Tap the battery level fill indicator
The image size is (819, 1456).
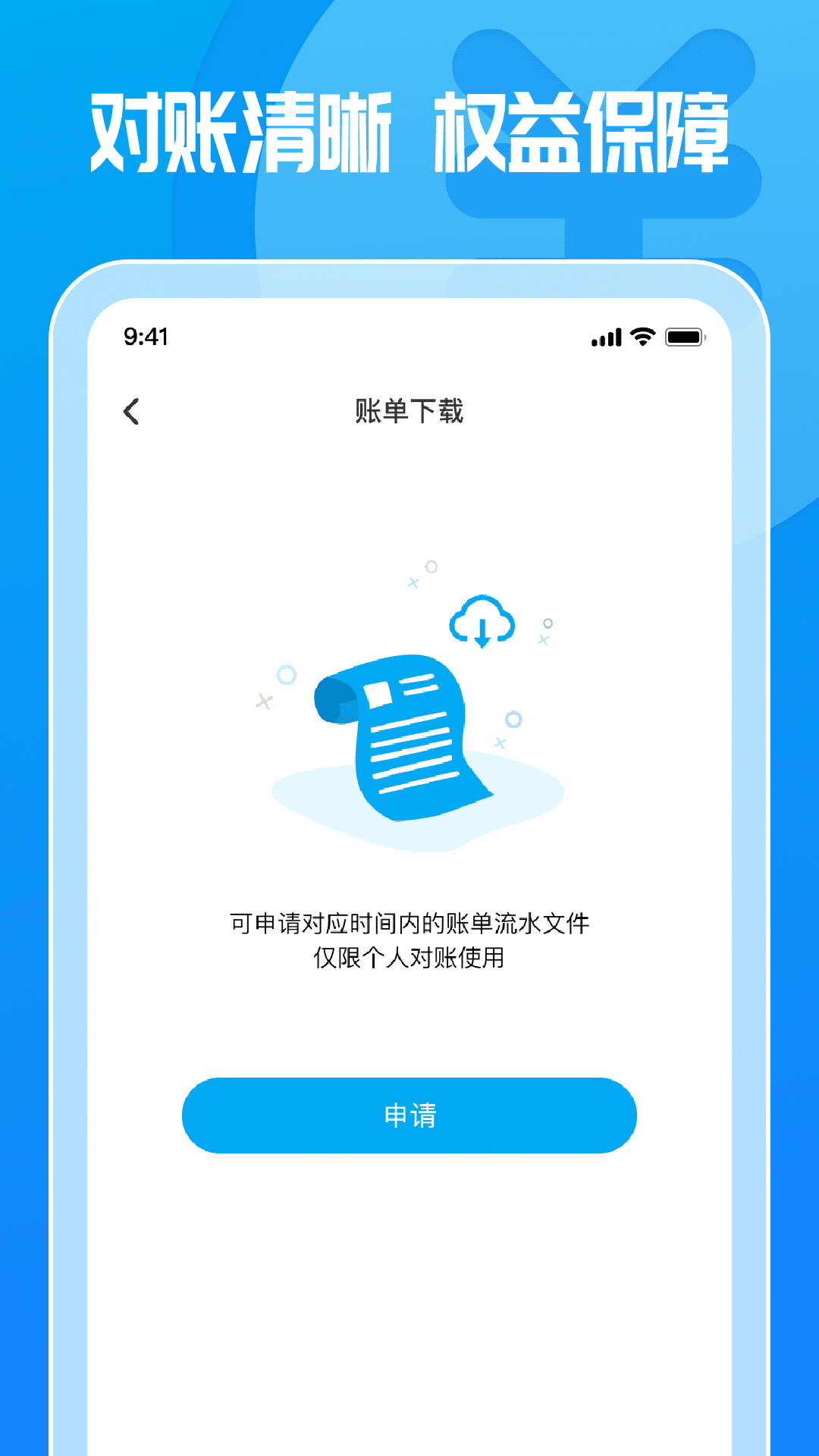[683, 336]
